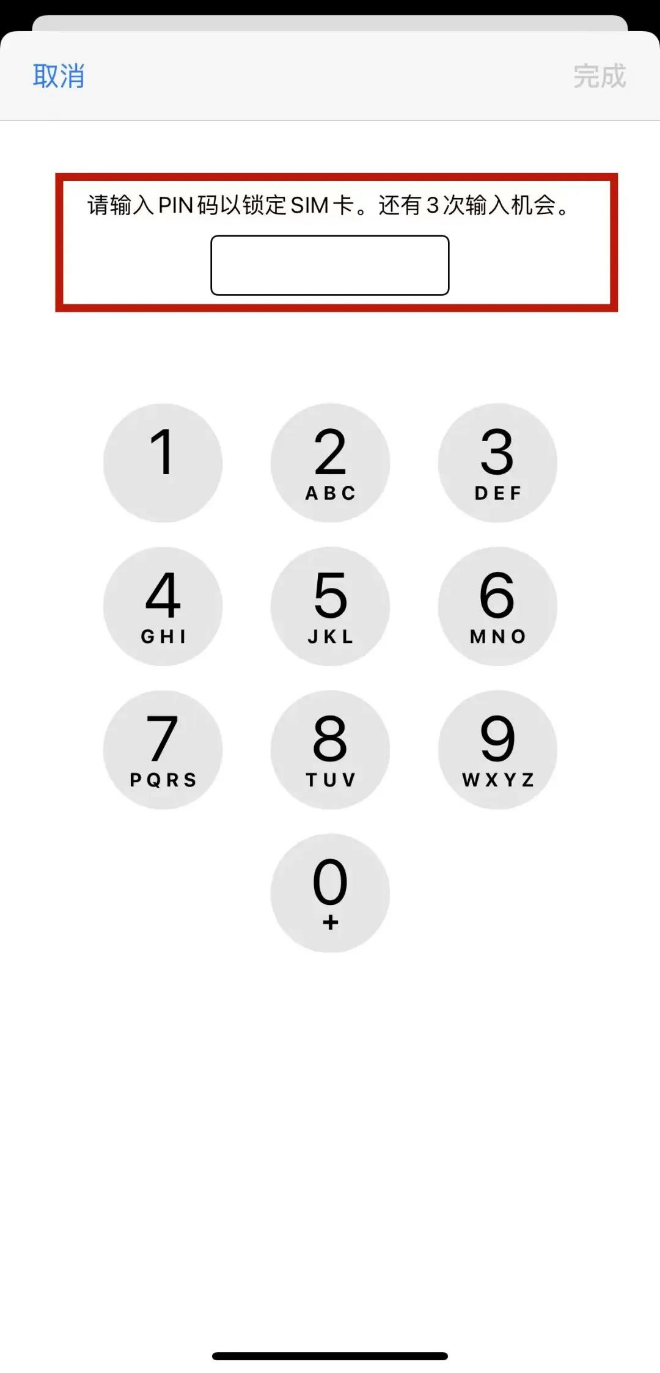This screenshot has height=1373, width=660.
Task: Enter digit 9 WXYZ on the keypad
Action: coord(497,750)
